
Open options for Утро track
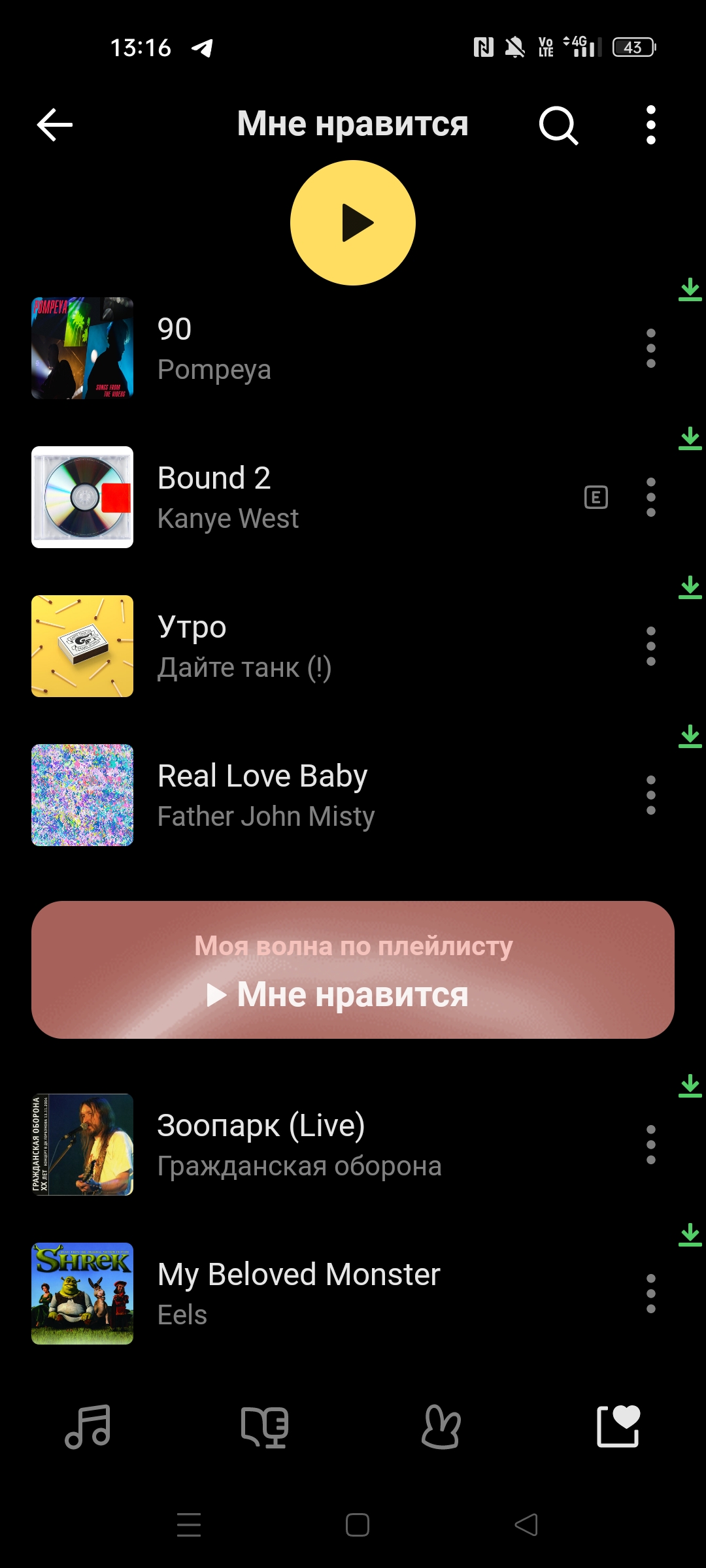(650, 646)
